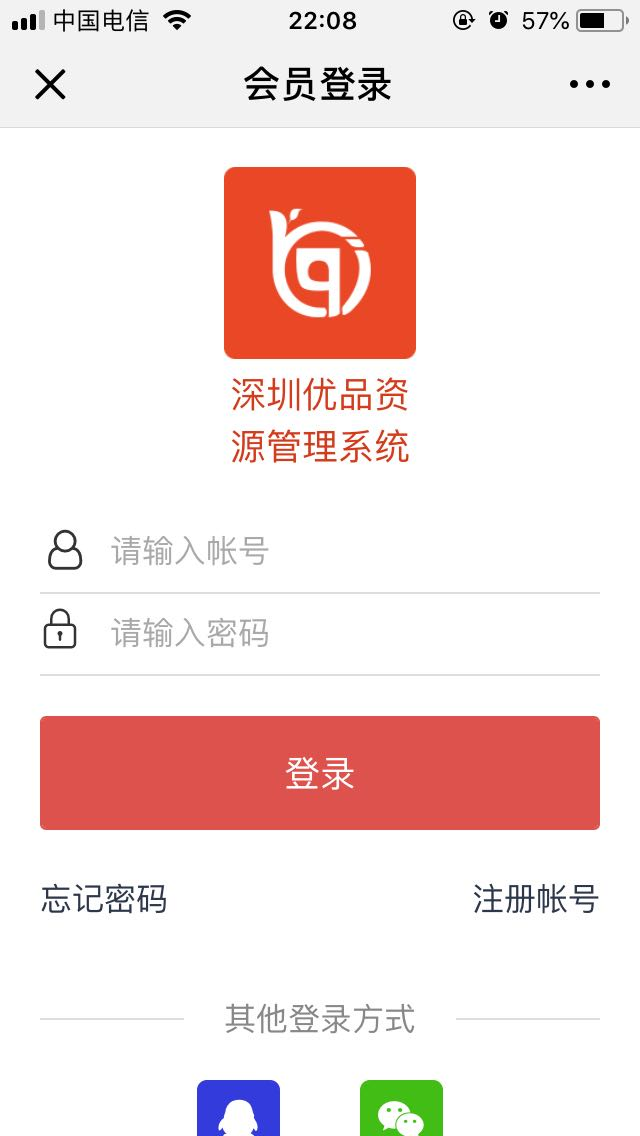Tap the account number input field
This screenshot has height=1136, width=640.
[350, 551]
